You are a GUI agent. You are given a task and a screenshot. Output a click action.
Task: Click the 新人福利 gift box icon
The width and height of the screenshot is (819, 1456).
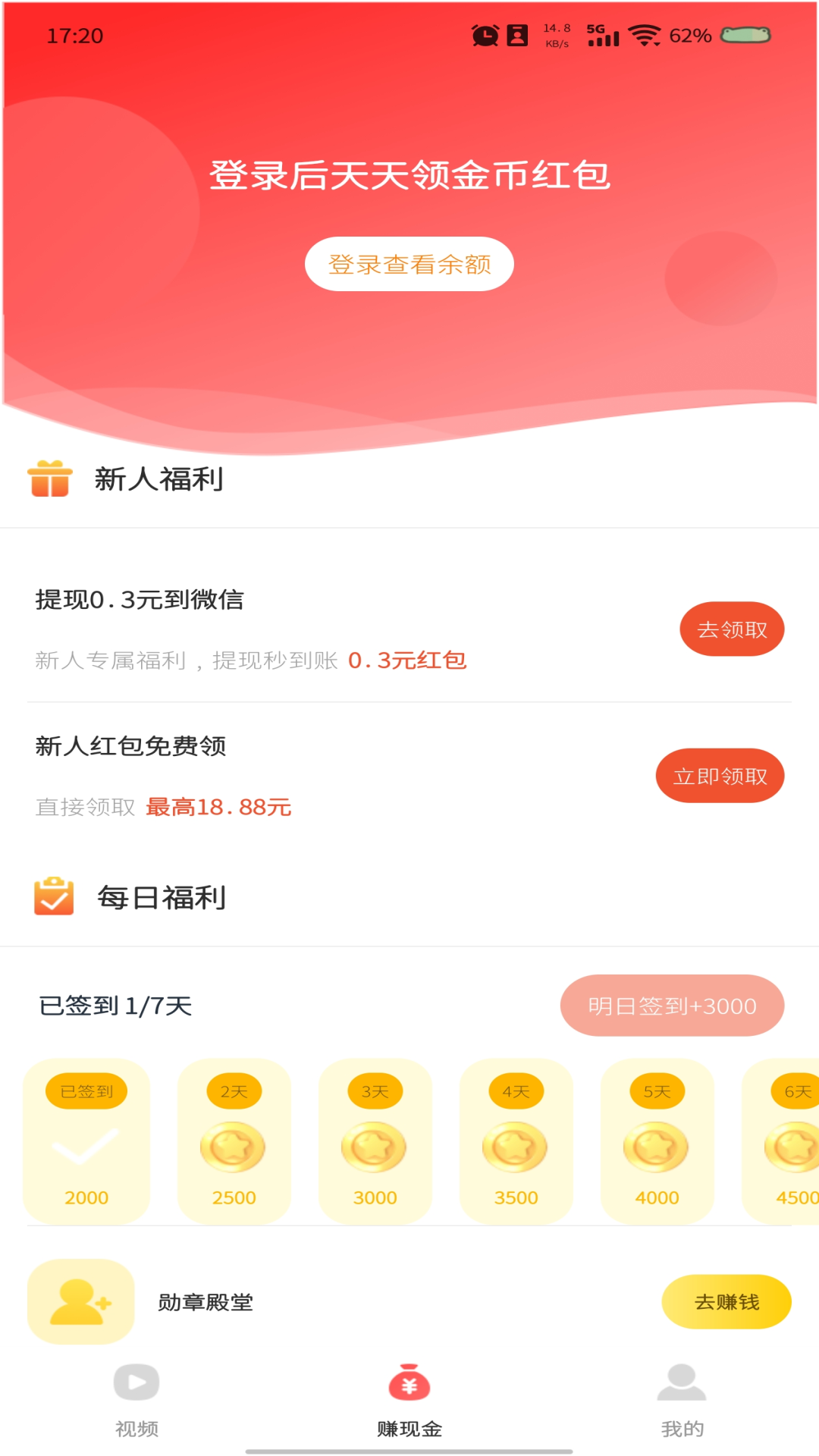pos(50,479)
